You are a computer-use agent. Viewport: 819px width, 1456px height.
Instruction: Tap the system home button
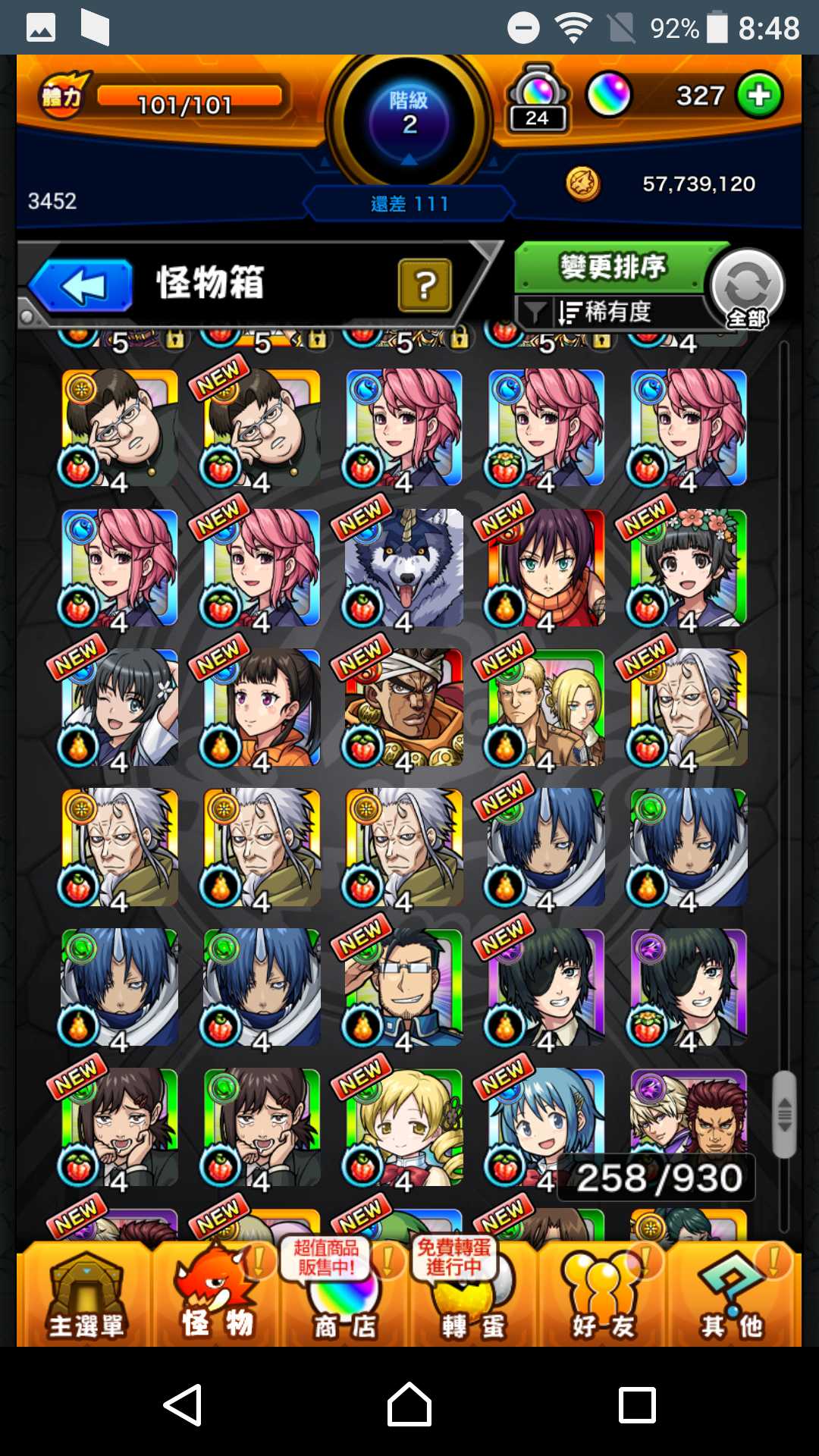409,1404
